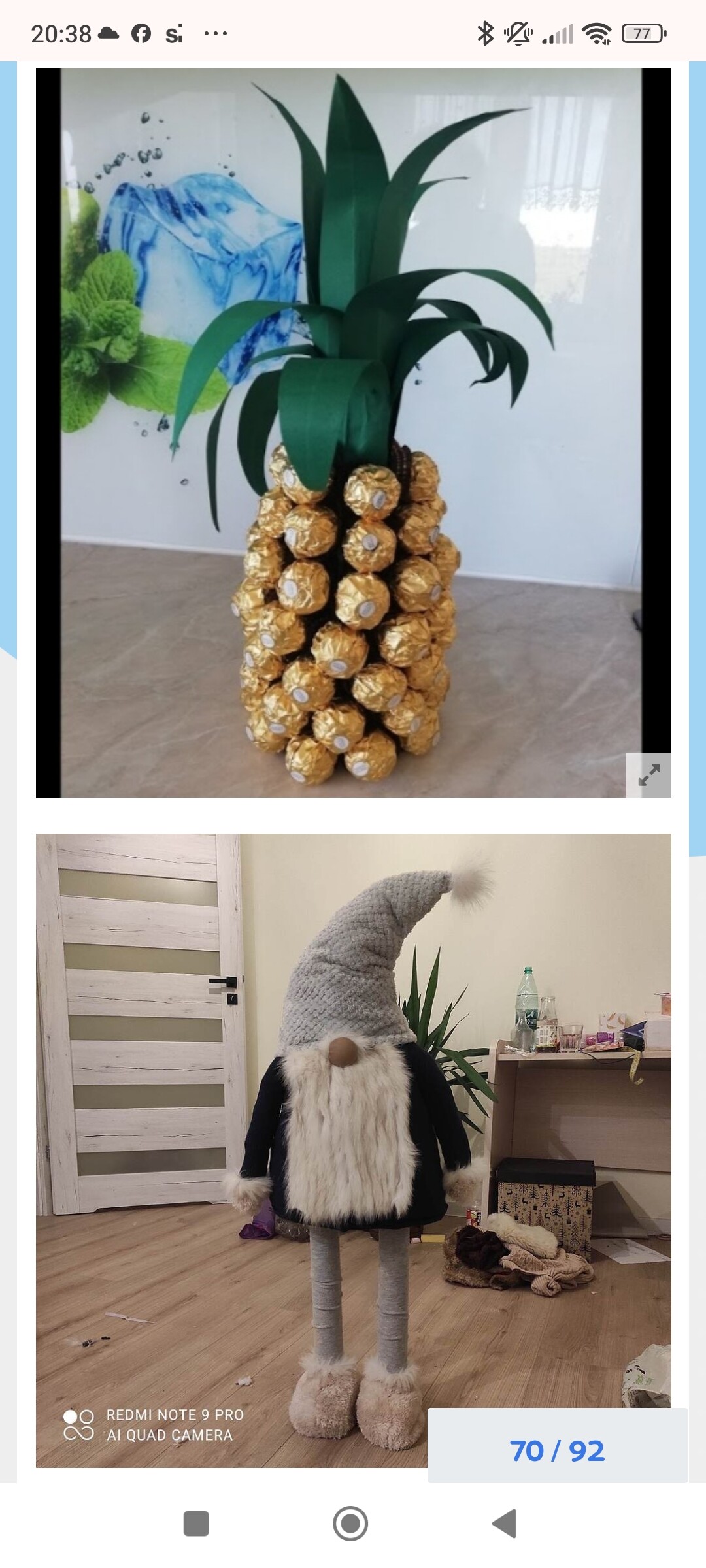
Task: Go to the home screen
Action: click(x=350, y=1524)
